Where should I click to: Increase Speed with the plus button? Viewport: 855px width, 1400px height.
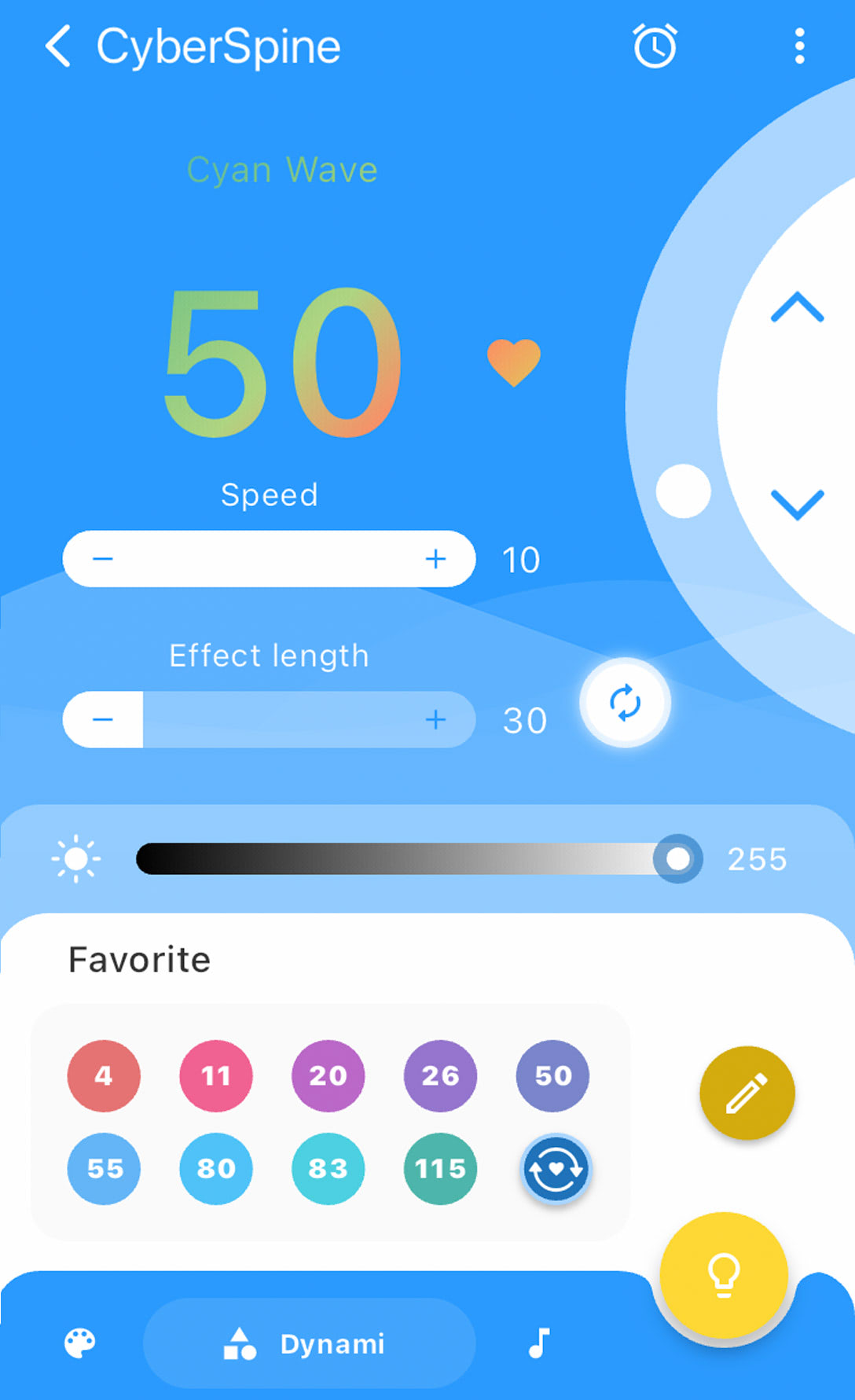coord(435,559)
